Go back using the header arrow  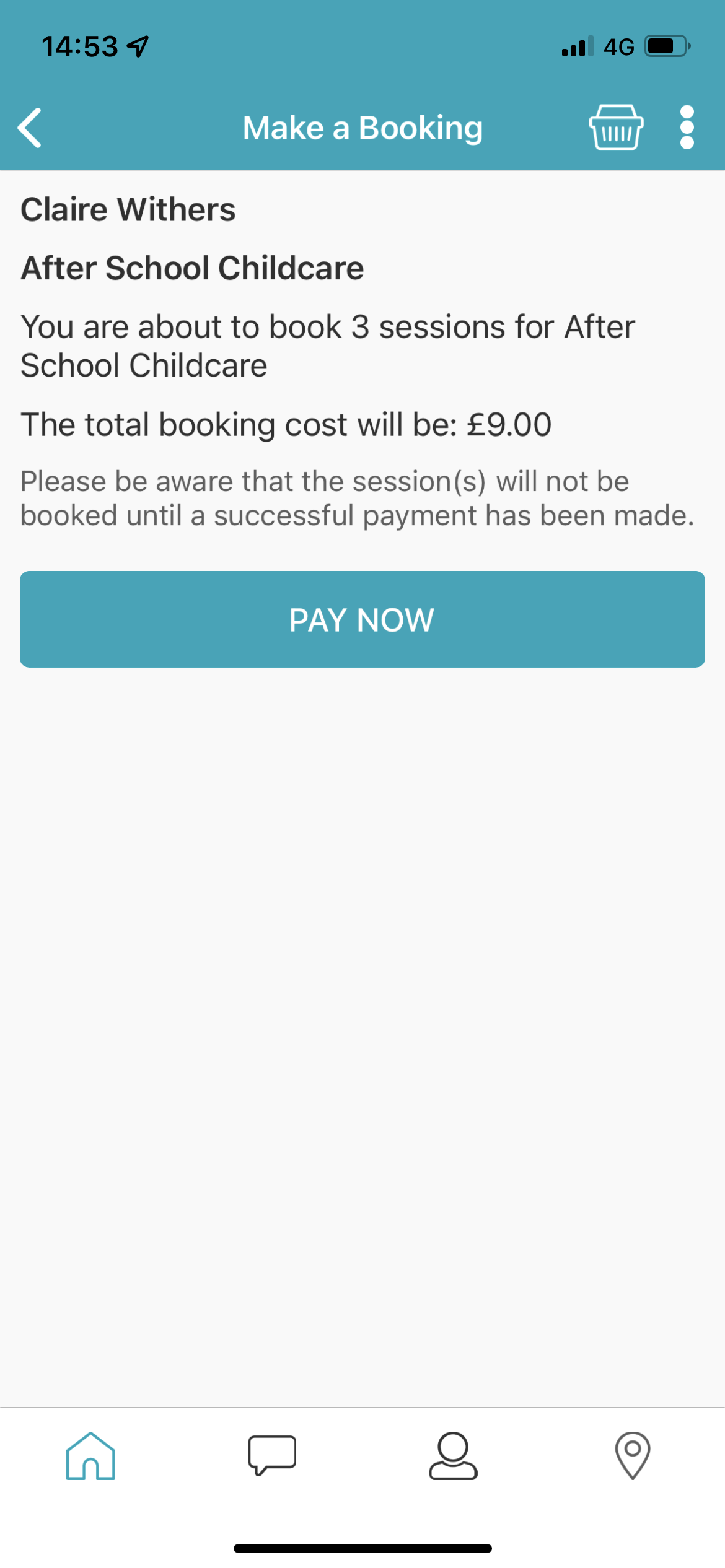point(30,128)
